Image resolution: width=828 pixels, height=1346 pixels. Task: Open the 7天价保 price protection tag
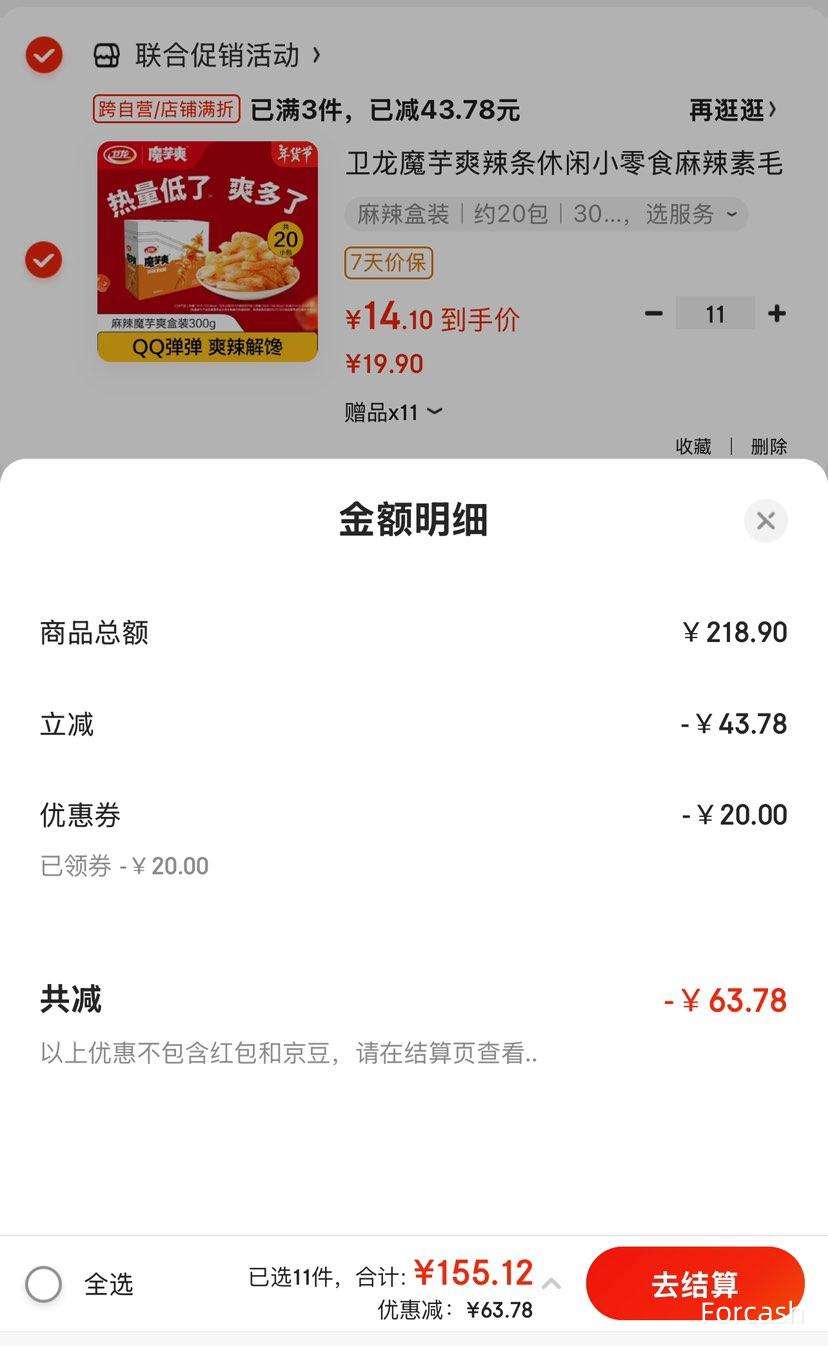388,263
